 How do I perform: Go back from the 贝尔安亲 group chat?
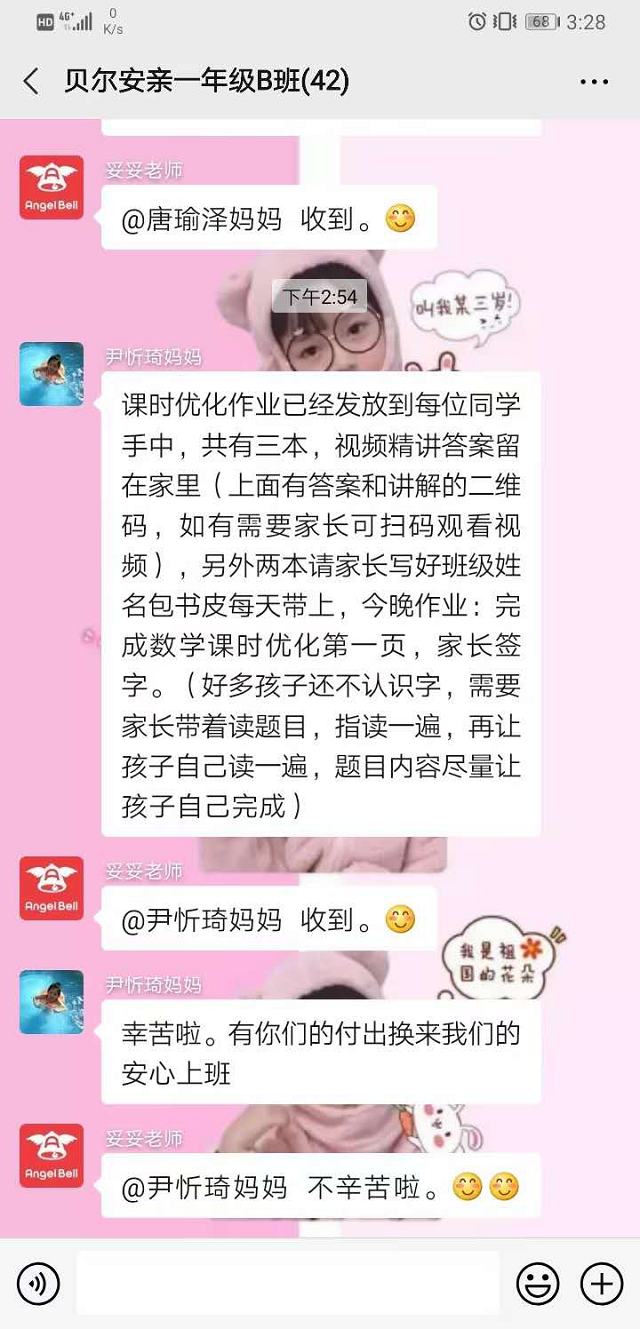click(31, 81)
